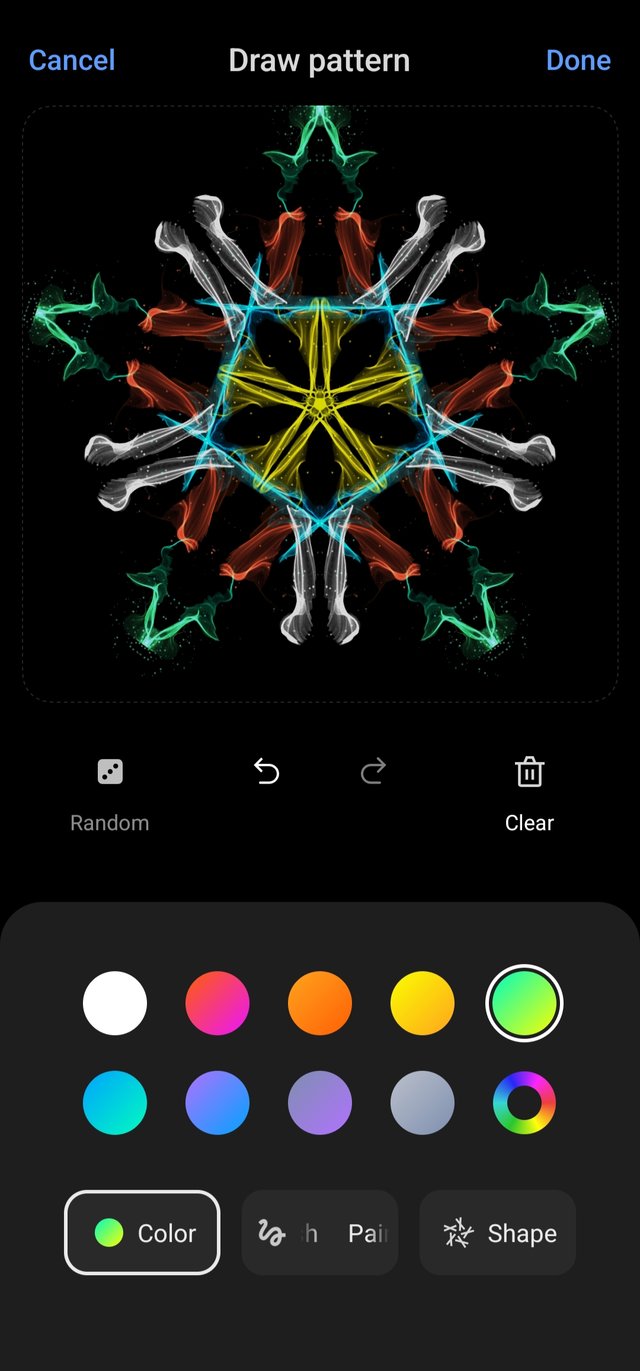Redo the undone stroke
Image resolution: width=640 pixels, height=1371 pixels.
(373, 772)
